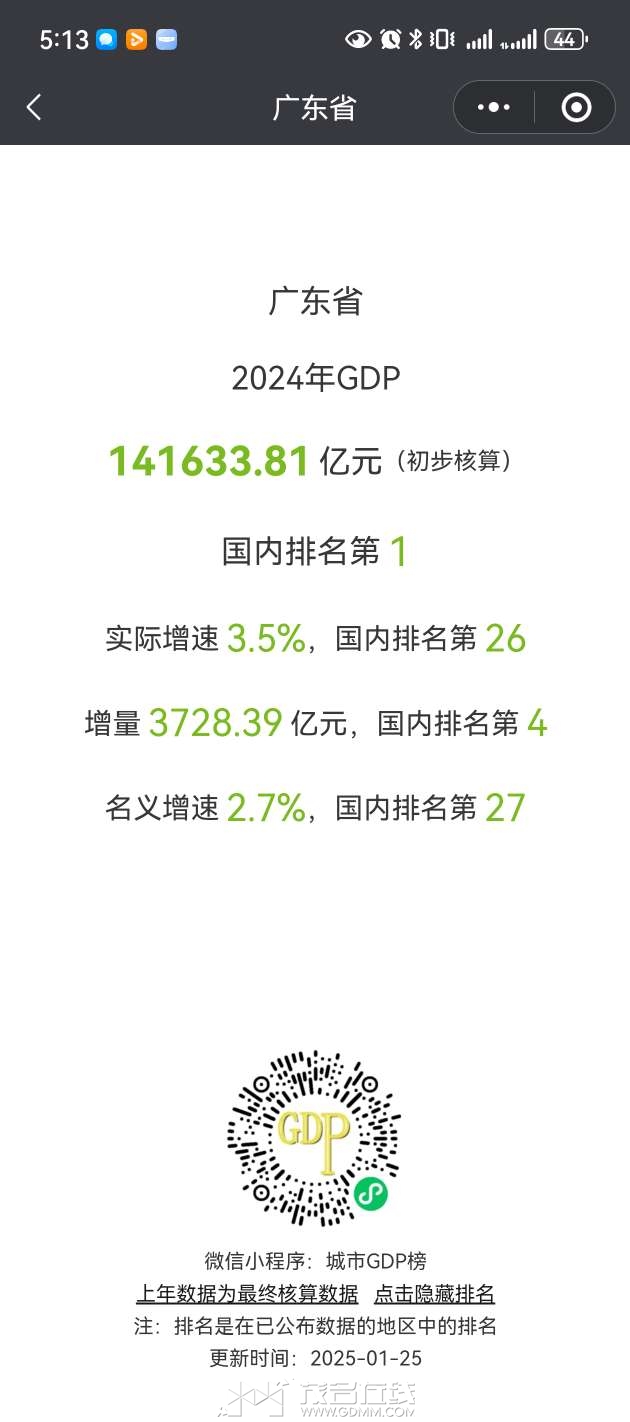This screenshot has height=1422, width=630.
Task: Open the mini program more options menu
Action: click(494, 107)
